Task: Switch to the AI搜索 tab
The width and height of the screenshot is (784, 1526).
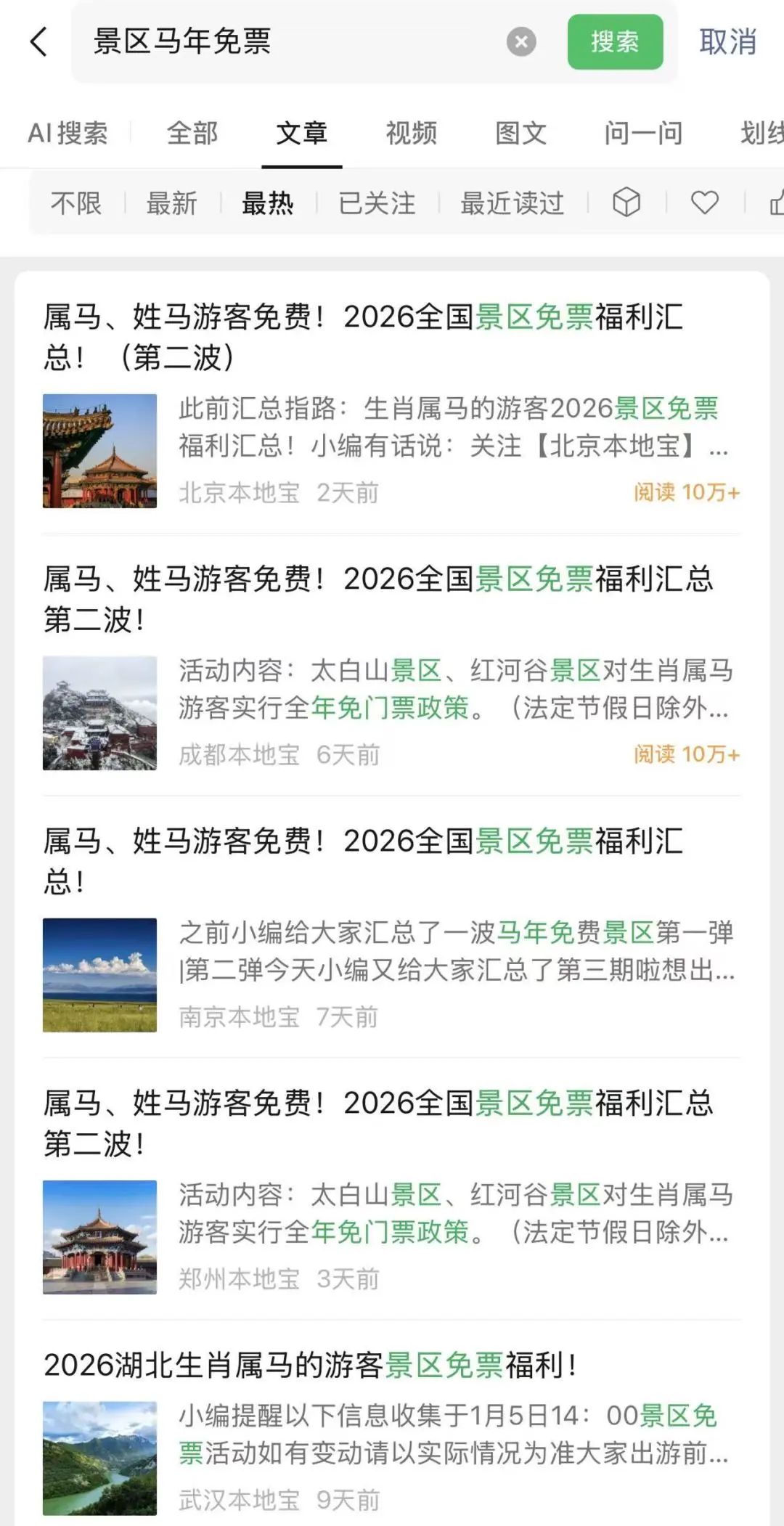Action: click(66, 134)
